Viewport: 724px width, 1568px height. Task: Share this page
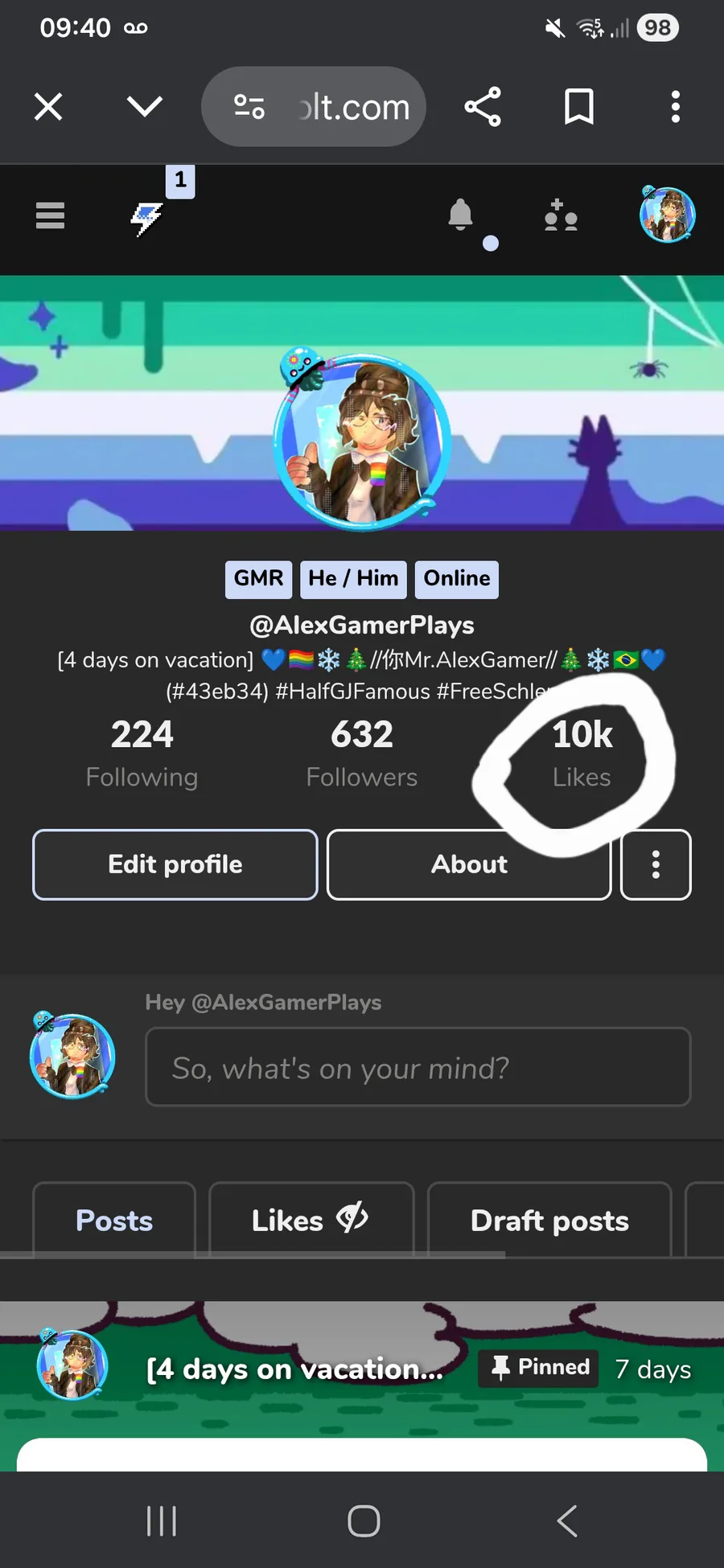pos(483,107)
